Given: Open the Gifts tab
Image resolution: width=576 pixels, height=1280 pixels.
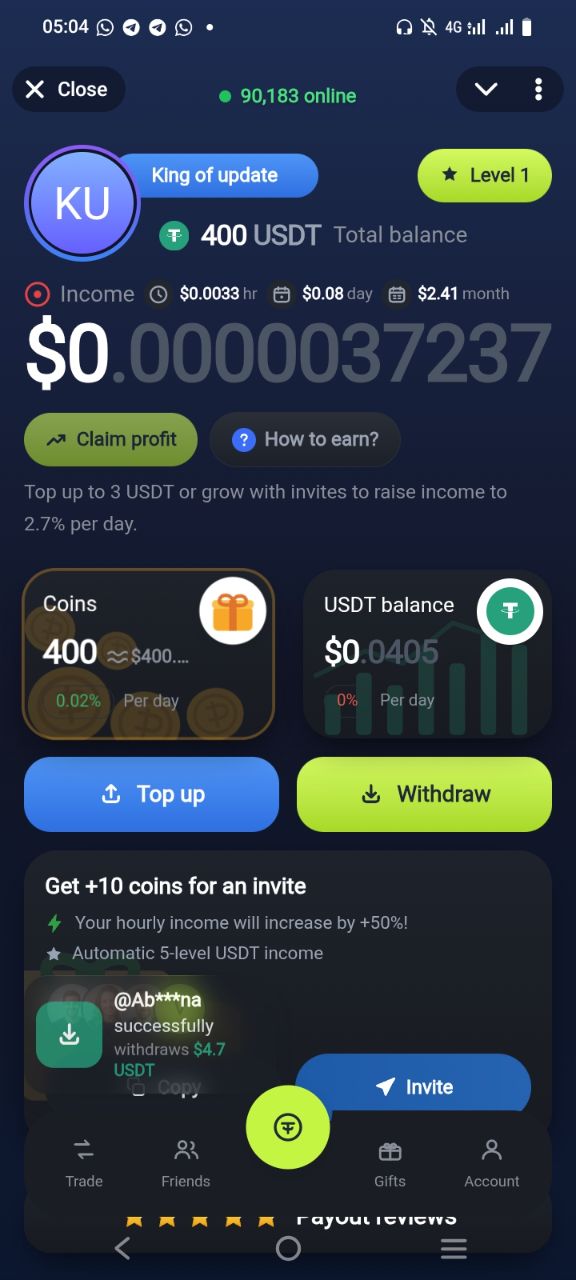Looking at the screenshot, I should point(390,1164).
